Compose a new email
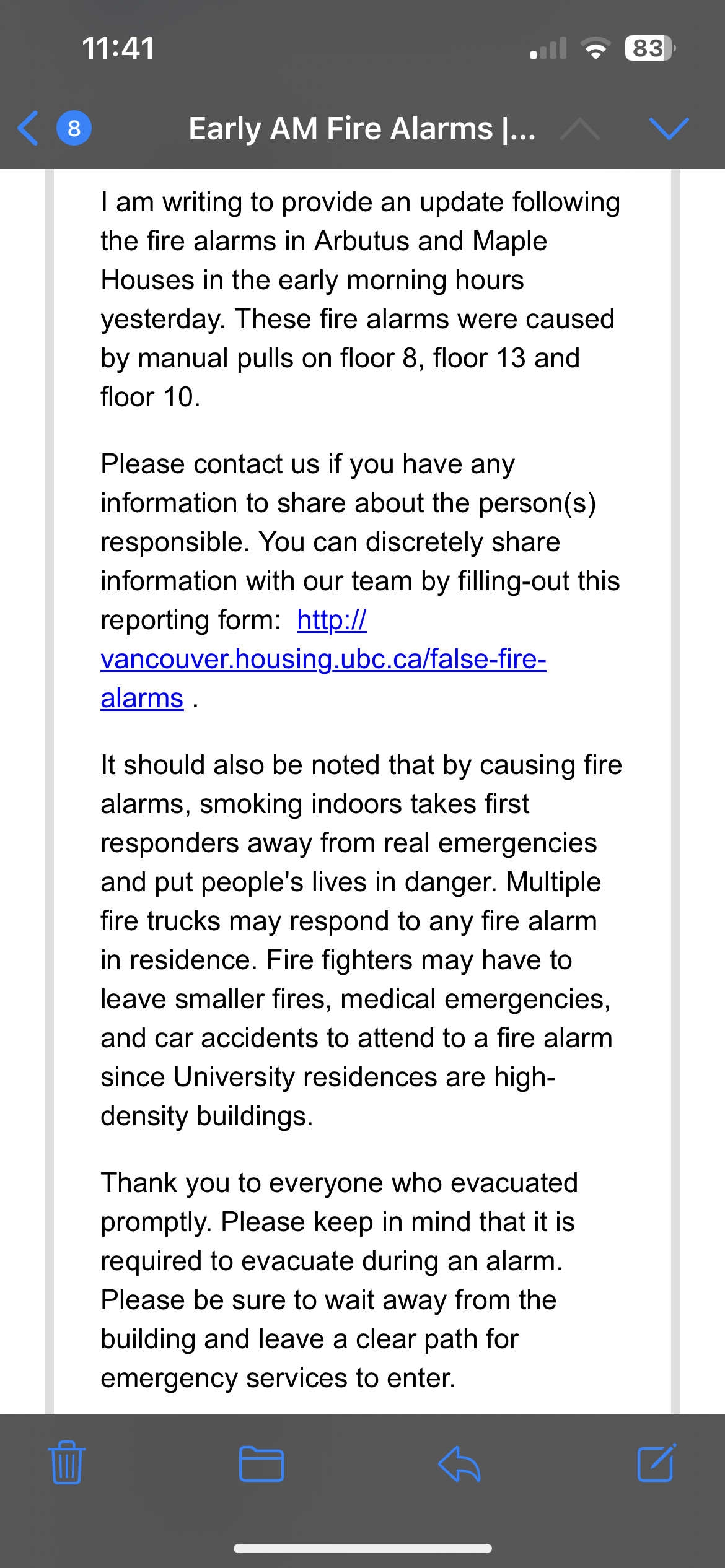This screenshot has height=1568, width=725. (657, 1462)
